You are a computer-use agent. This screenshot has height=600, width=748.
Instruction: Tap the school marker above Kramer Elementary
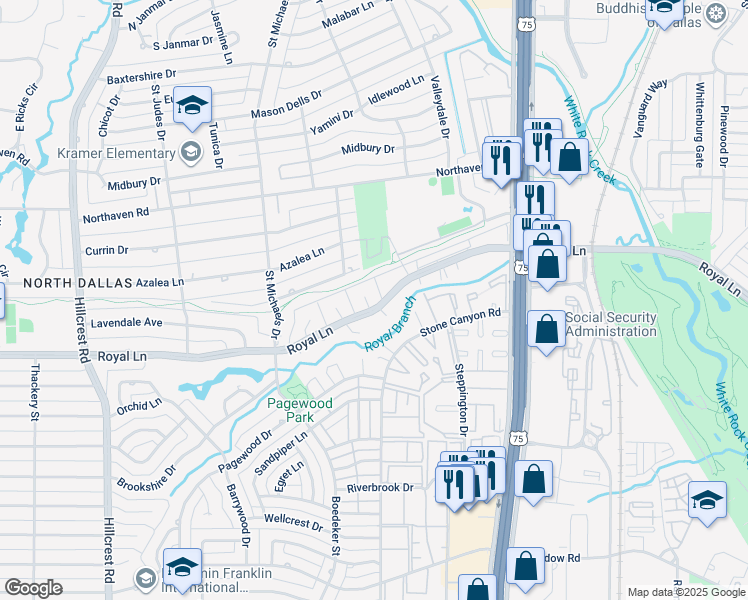pos(192,107)
